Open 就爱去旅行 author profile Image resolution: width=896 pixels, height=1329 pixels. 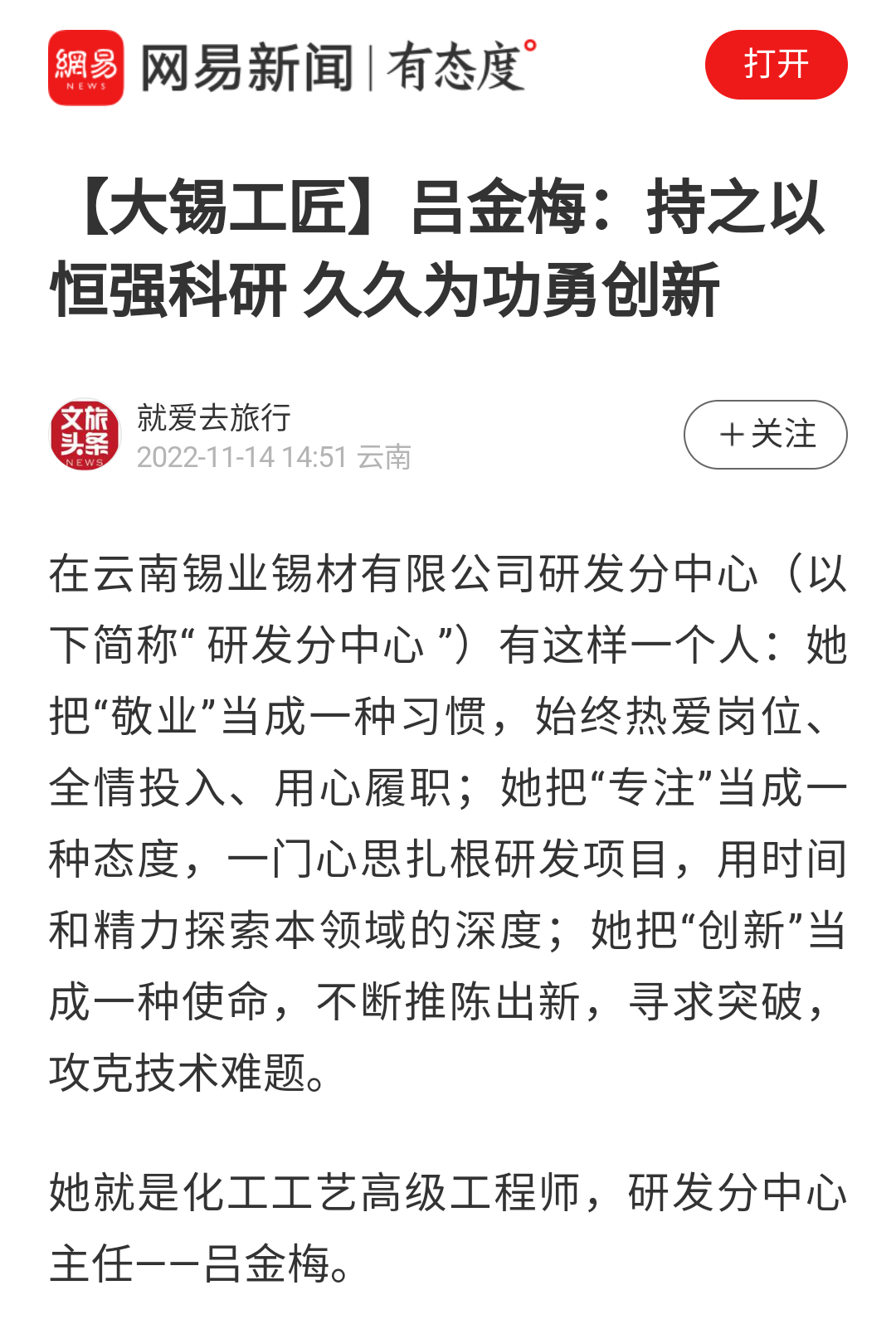tap(214, 417)
